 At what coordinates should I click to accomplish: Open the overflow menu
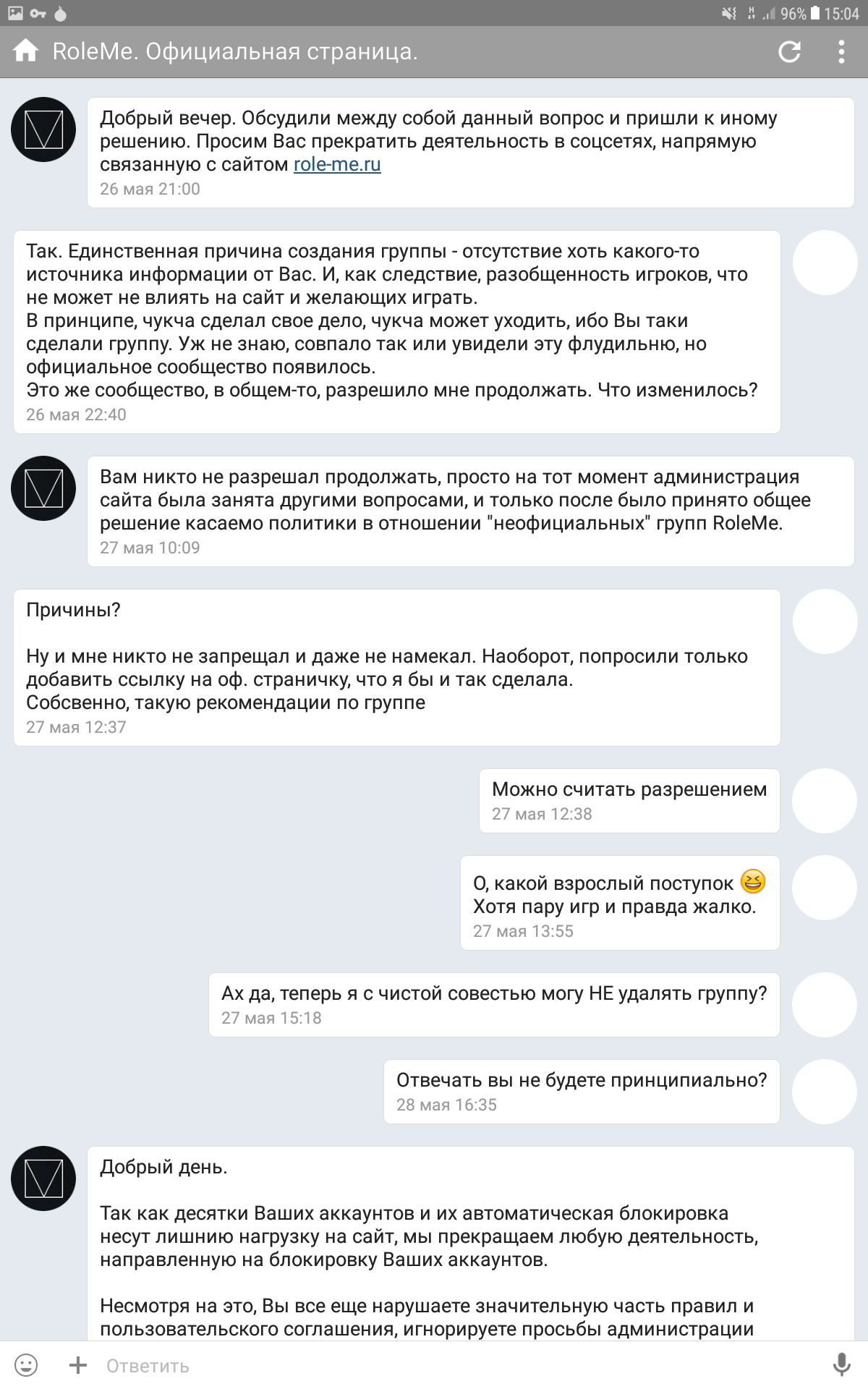point(841,51)
